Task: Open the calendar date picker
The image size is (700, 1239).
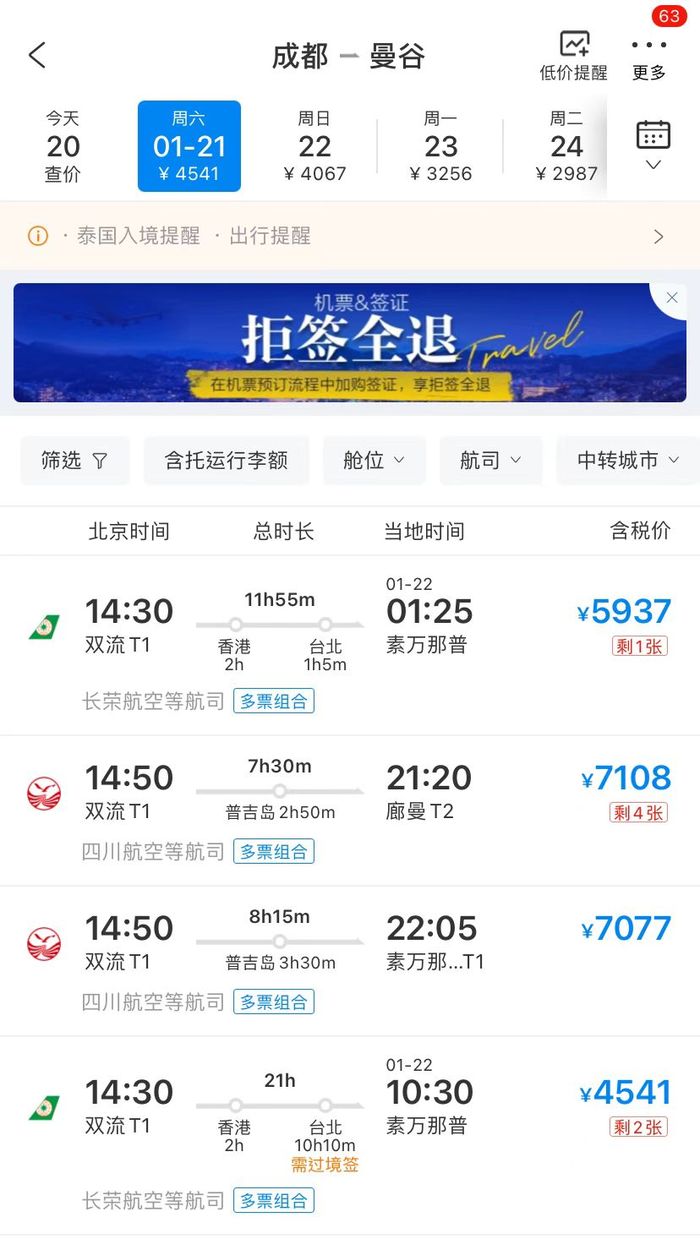Action: (x=653, y=144)
